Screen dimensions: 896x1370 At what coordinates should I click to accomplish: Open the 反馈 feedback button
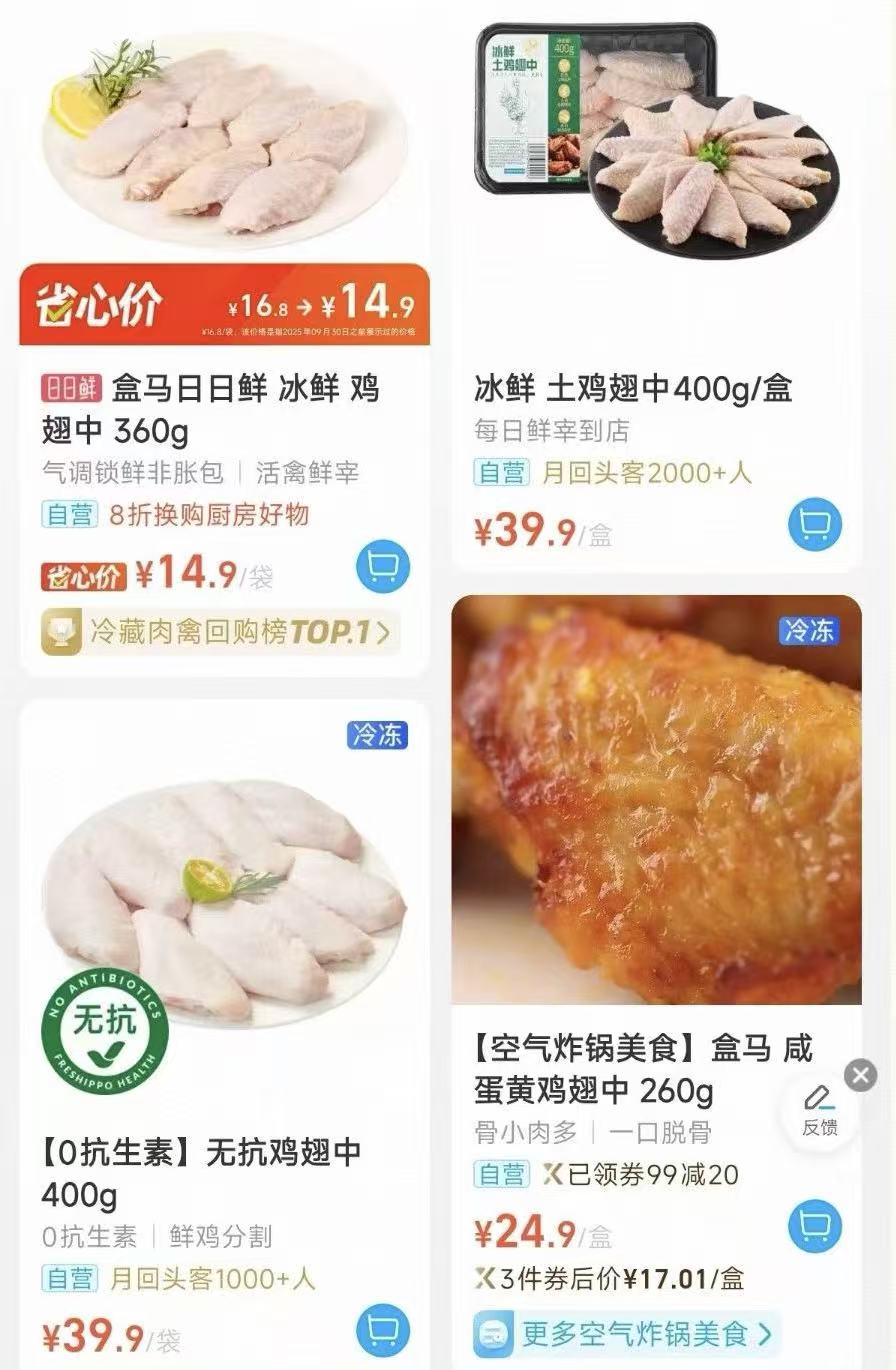[x=820, y=1110]
